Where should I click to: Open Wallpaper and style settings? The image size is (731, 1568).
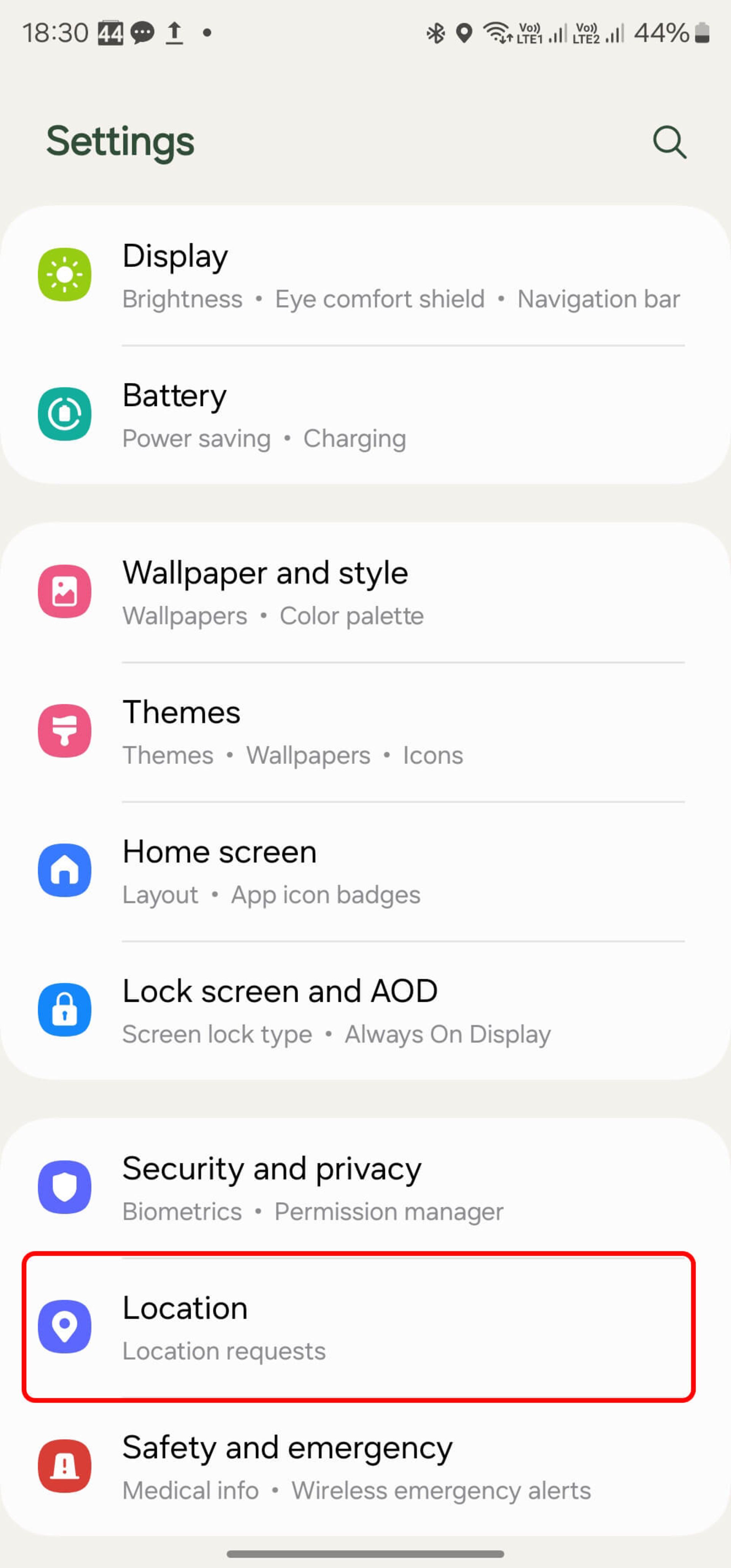click(x=365, y=591)
